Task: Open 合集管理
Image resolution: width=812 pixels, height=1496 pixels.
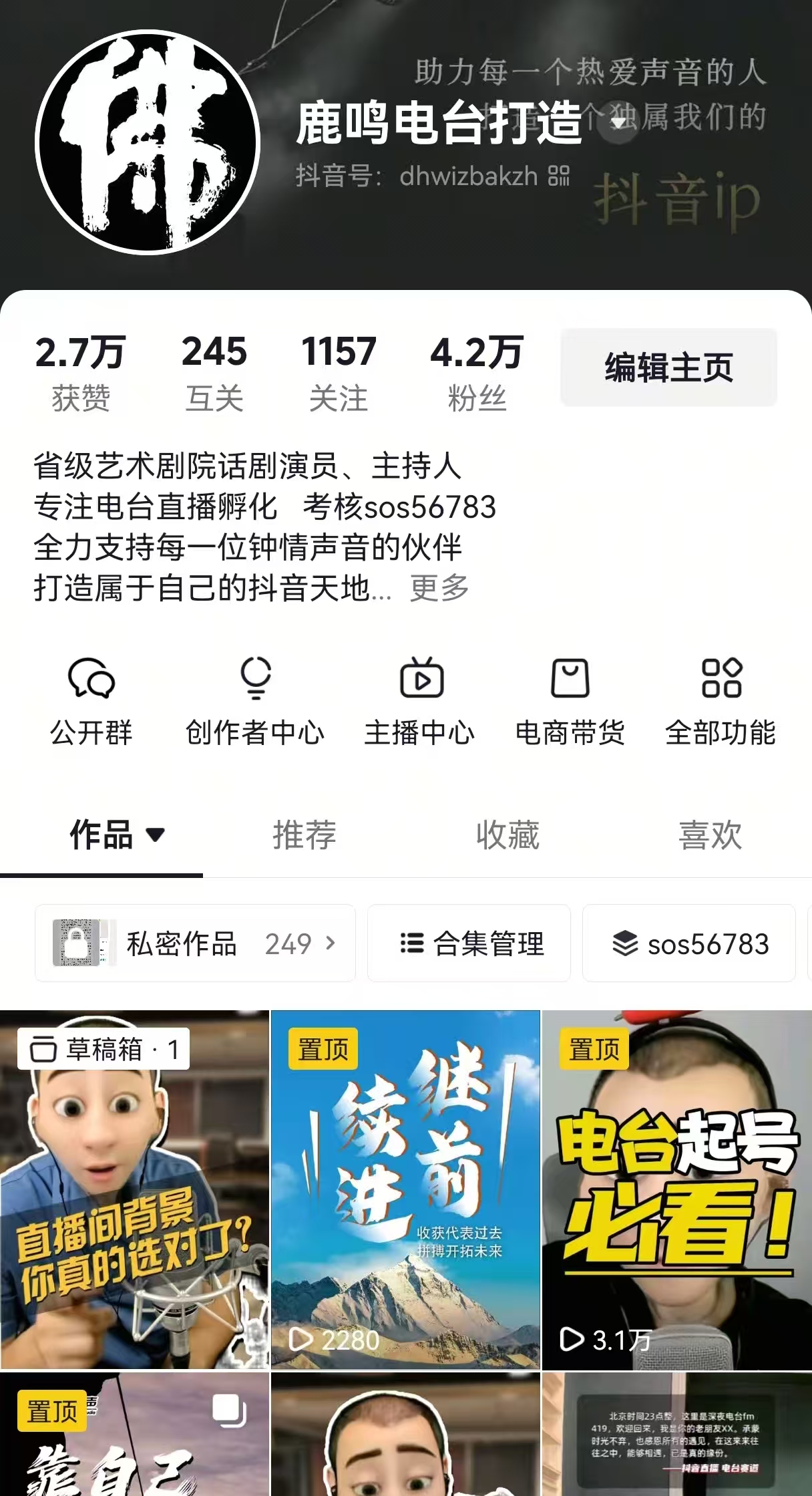Action: pyautogui.click(x=469, y=943)
